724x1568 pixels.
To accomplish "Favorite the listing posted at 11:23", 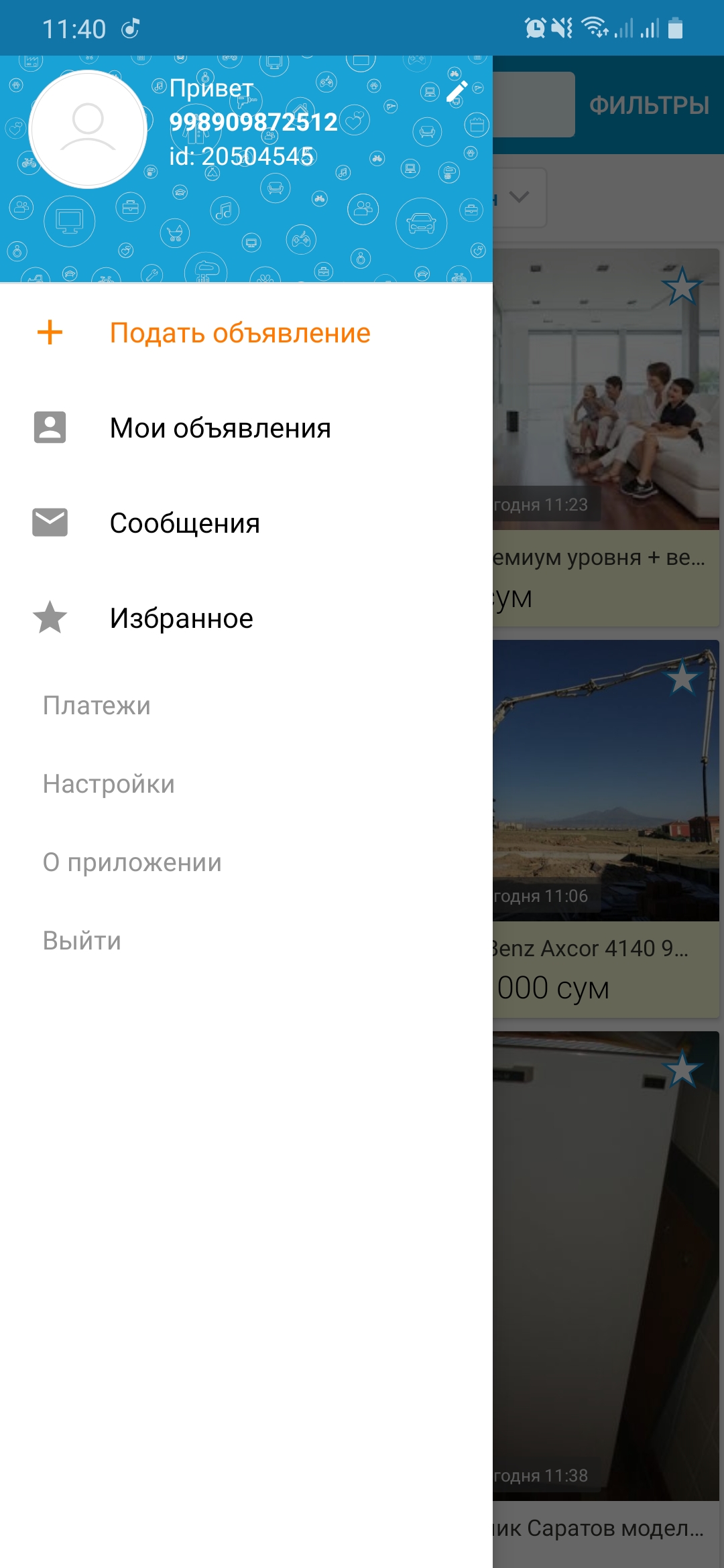I will pyautogui.click(x=682, y=287).
